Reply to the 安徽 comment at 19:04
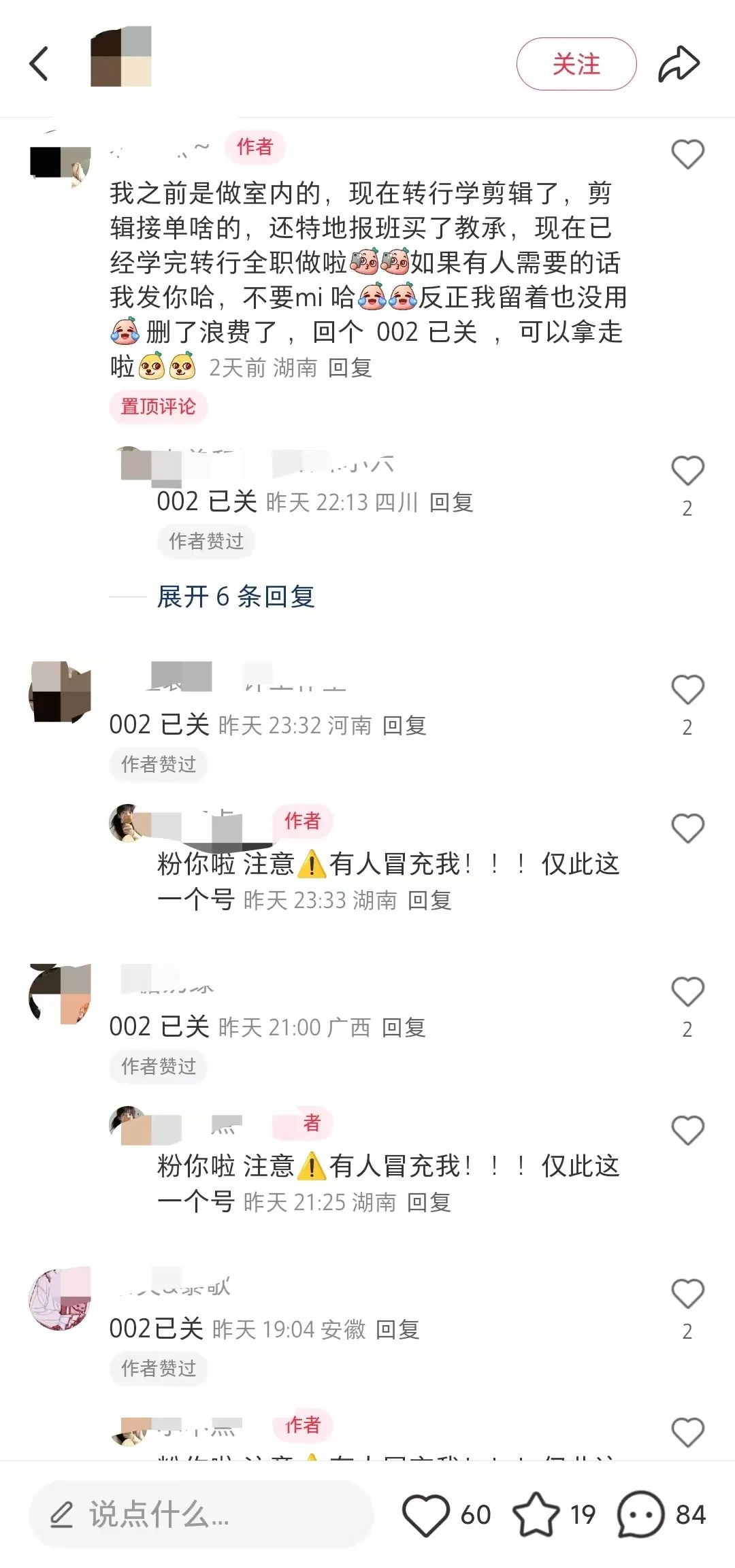The image size is (735, 1568). (x=397, y=1330)
